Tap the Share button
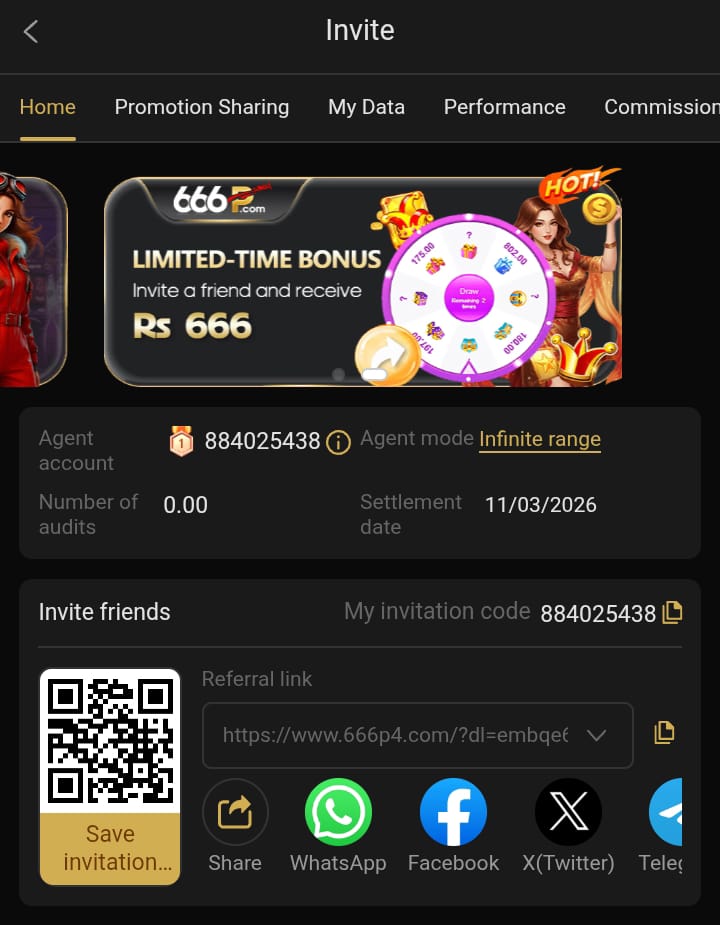The image size is (720, 925). coord(235,812)
